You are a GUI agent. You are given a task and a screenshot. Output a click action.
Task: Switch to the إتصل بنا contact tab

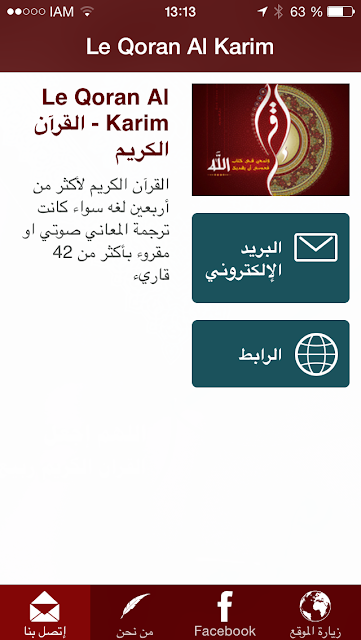45,612
